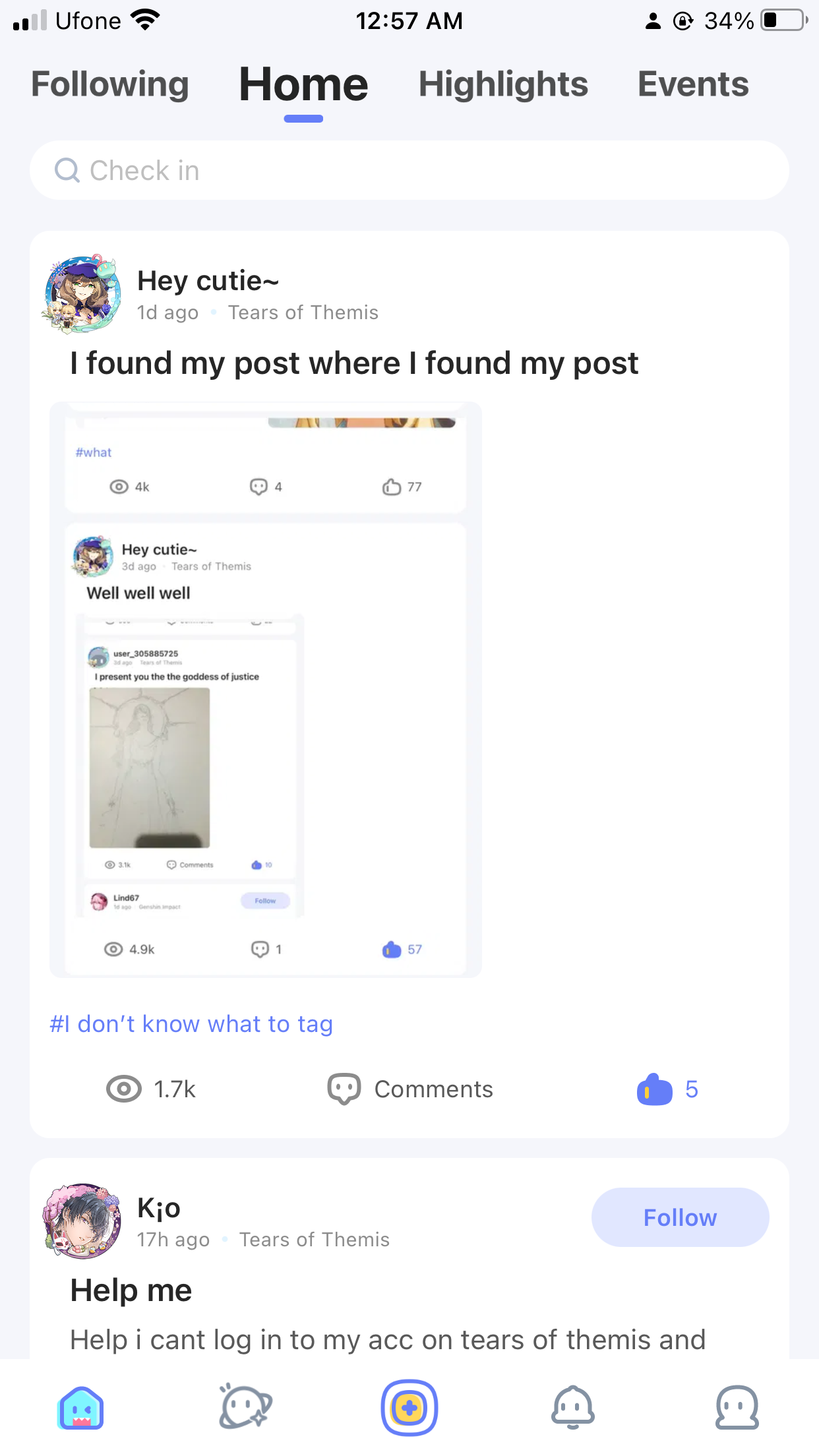Open the Events tab
This screenshot has width=819, height=1456.
692,84
